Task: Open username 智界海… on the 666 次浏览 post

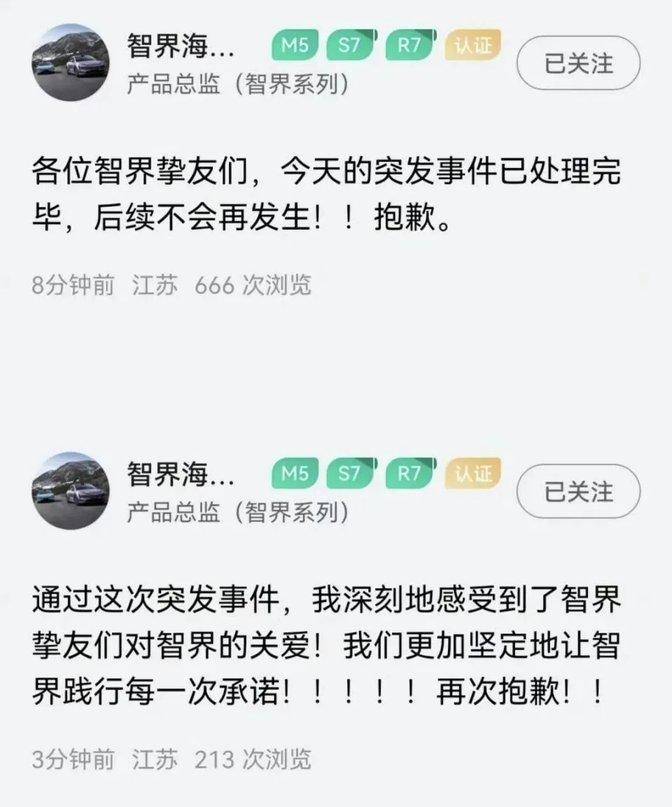Action: pos(181,47)
